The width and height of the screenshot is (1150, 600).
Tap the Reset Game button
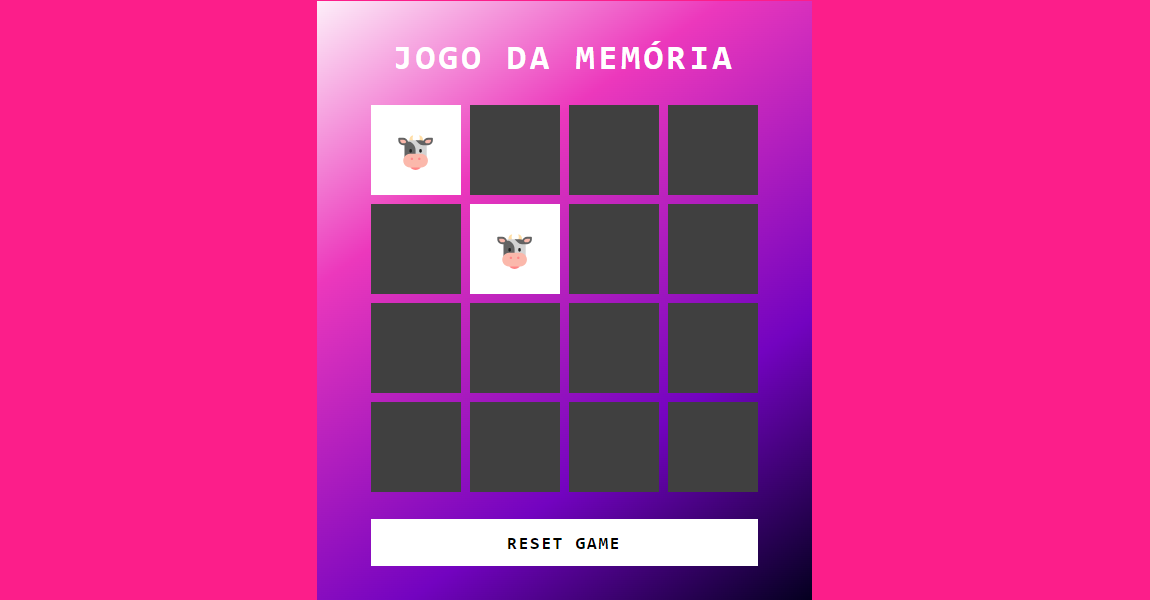click(x=564, y=543)
